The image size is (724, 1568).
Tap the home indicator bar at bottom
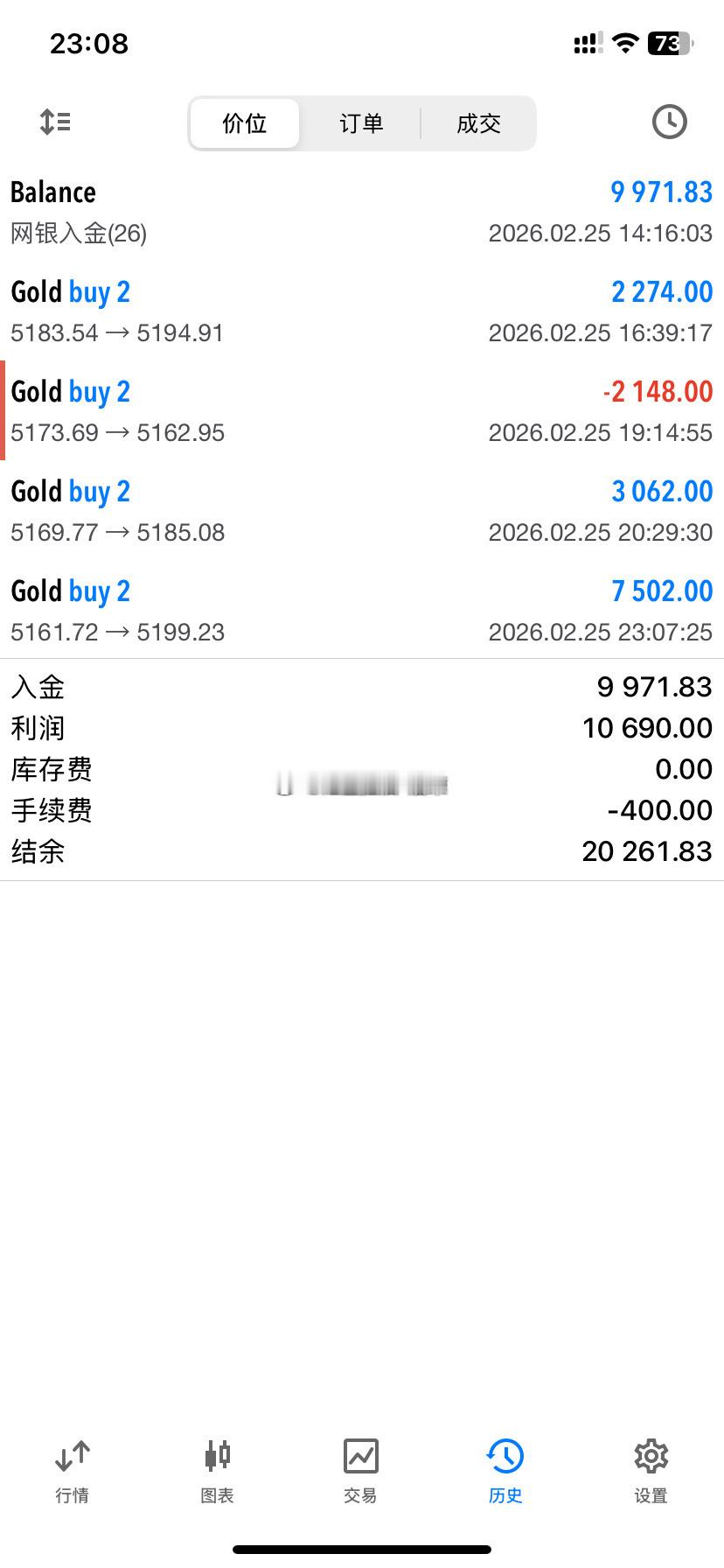[362, 1550]
